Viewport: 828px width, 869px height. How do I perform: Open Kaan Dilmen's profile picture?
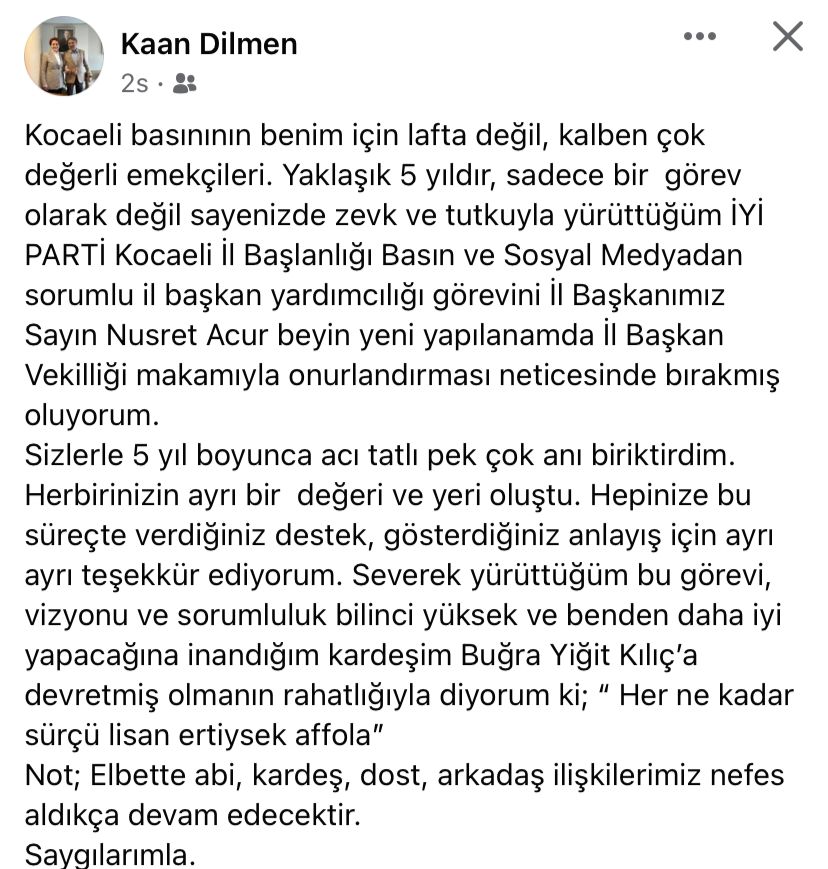pyautogui.click(x=64, y=56)
